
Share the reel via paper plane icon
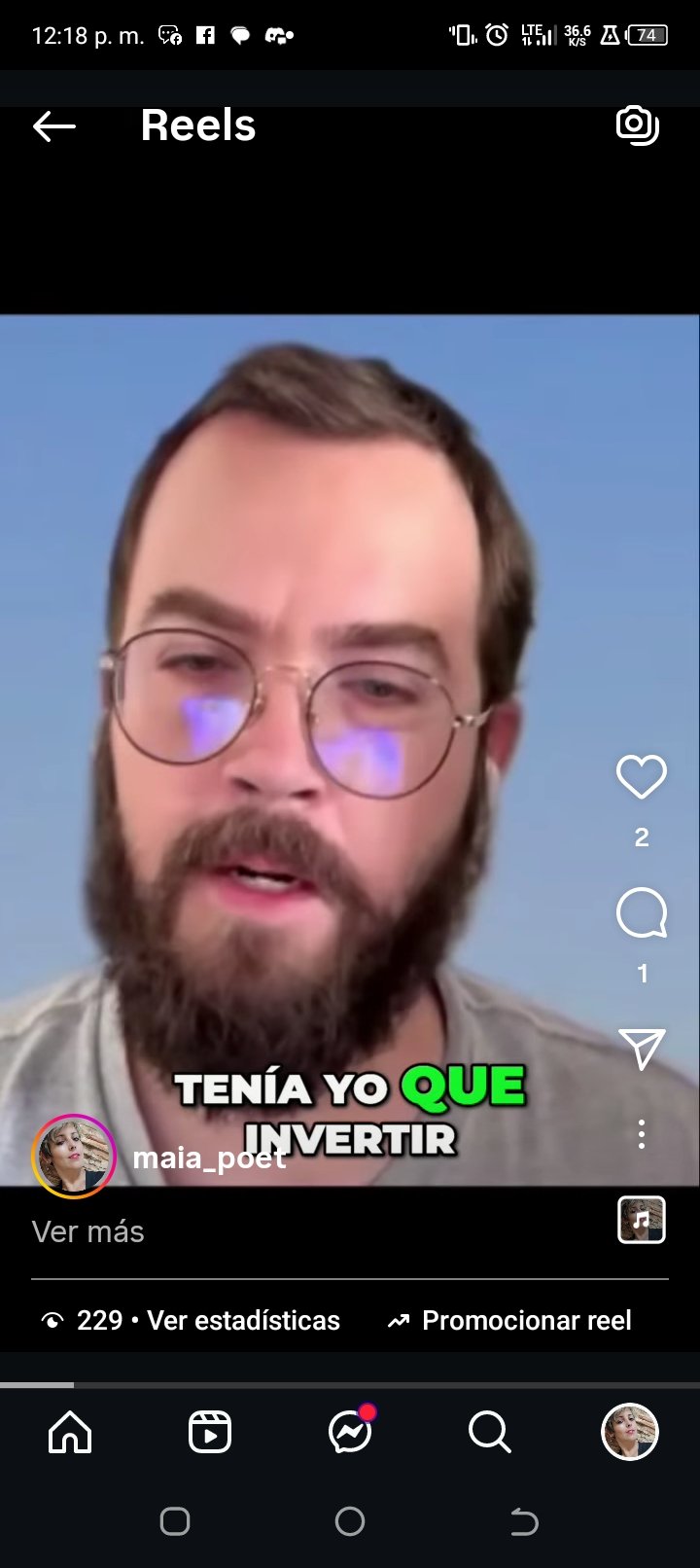click(642, 1049)
